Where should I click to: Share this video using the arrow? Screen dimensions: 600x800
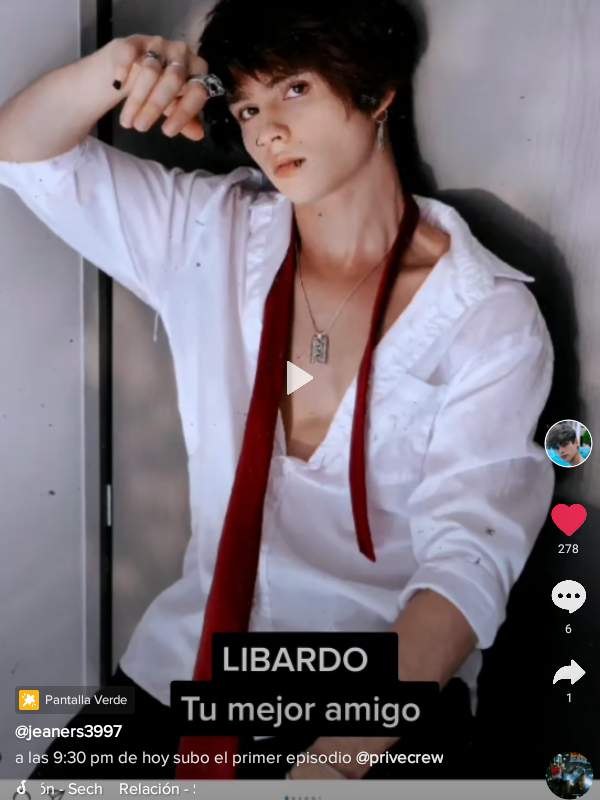(x=568, y=673)
